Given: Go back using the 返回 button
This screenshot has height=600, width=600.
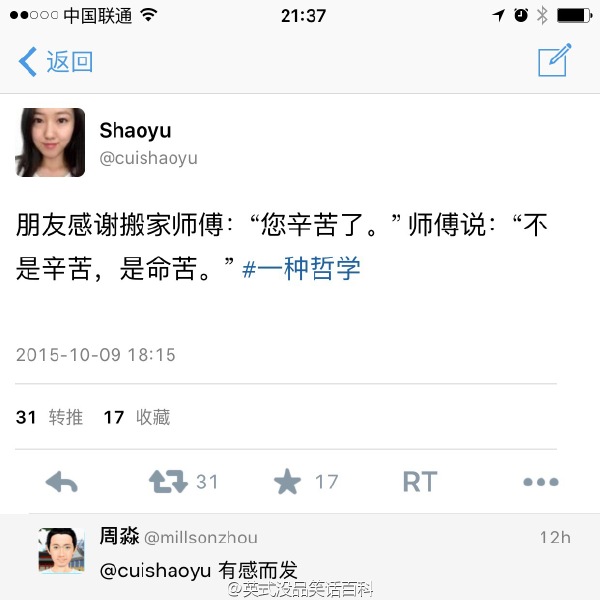Looking at the screenshot, I should click(x=56, y=61).
